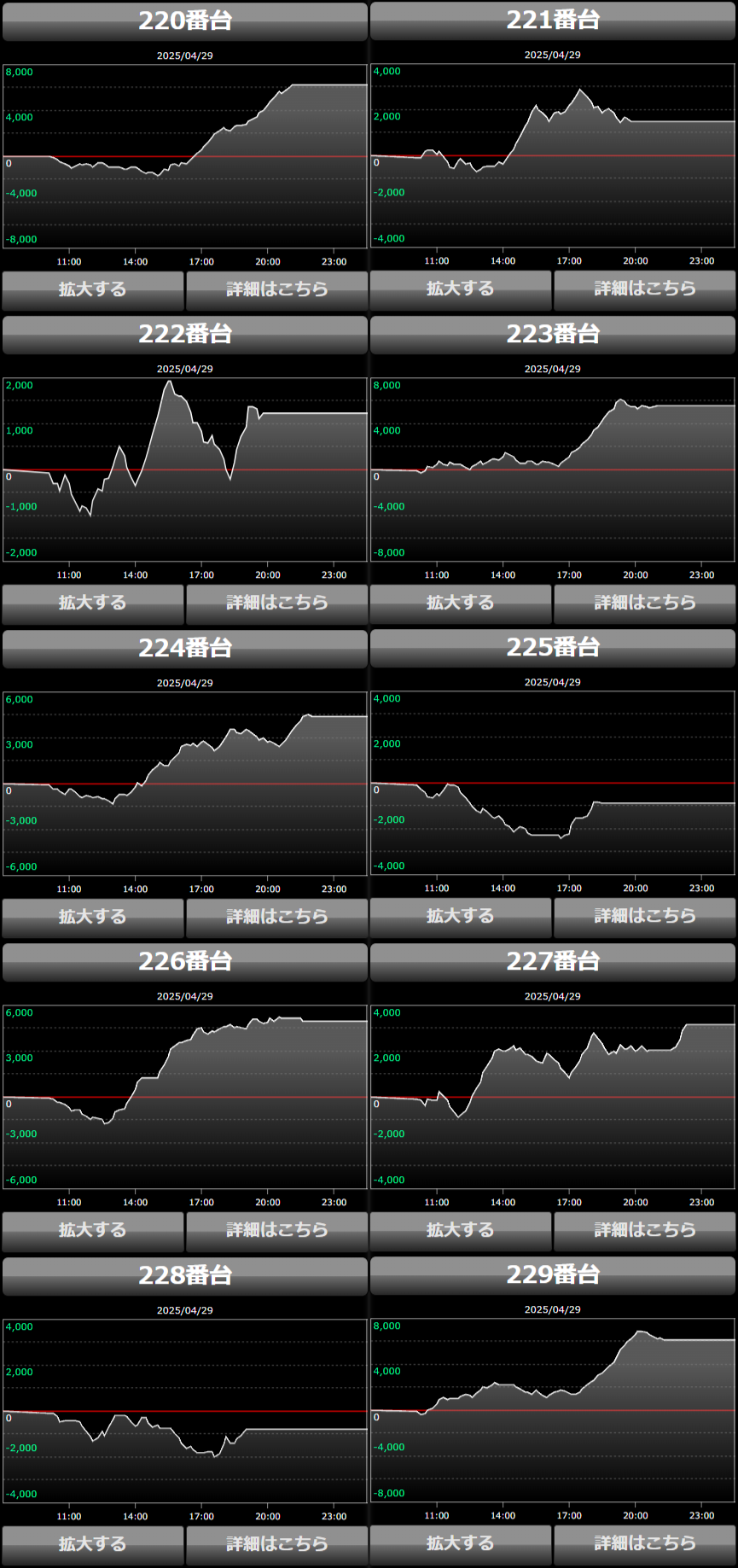Tap 拡大する under machine 222番台
738x1568 pixels.
pos(93,603)
